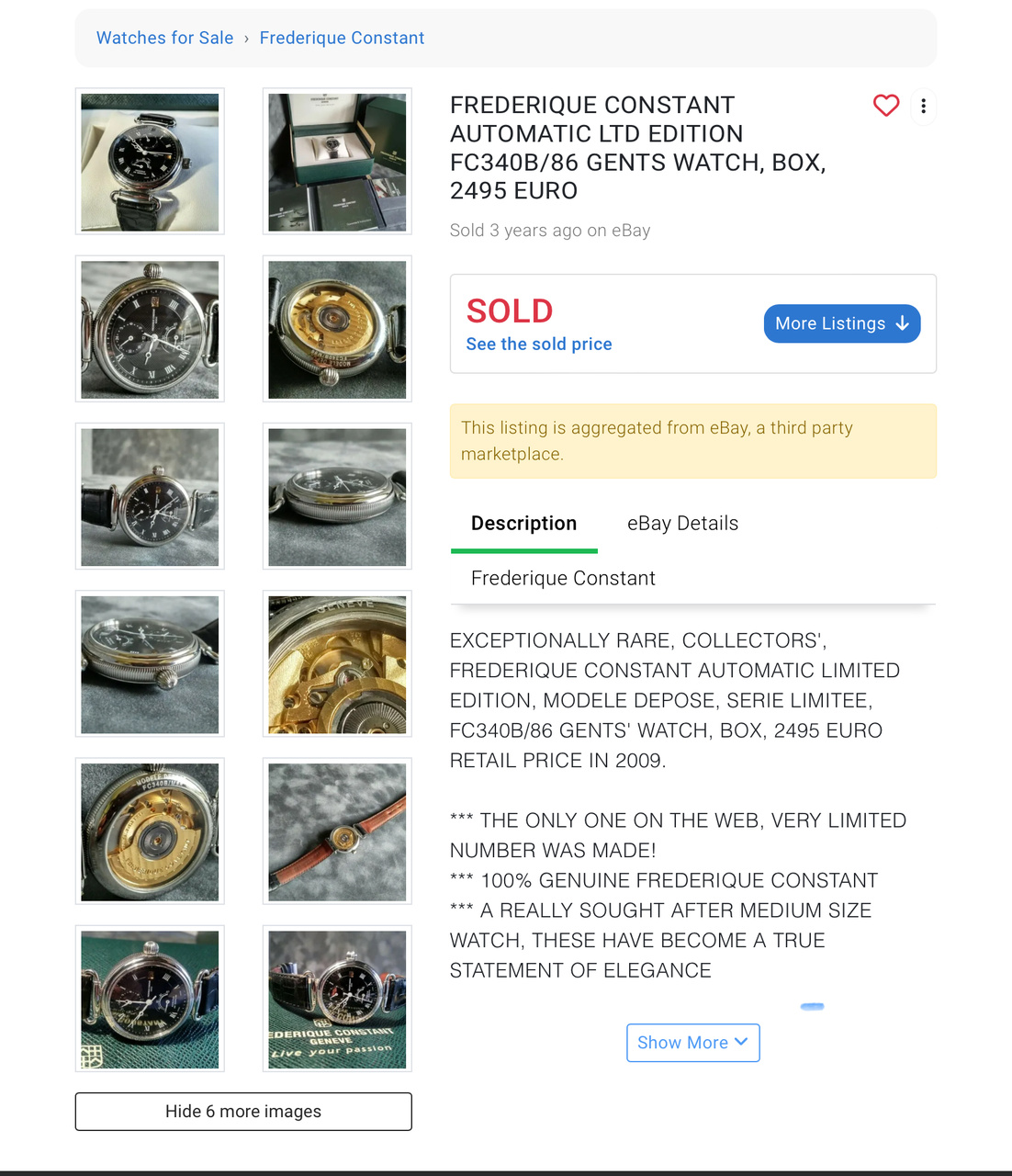1012x1176 pixels.
Task: Tap the More Listings button
Action: (x=841, y=323)
